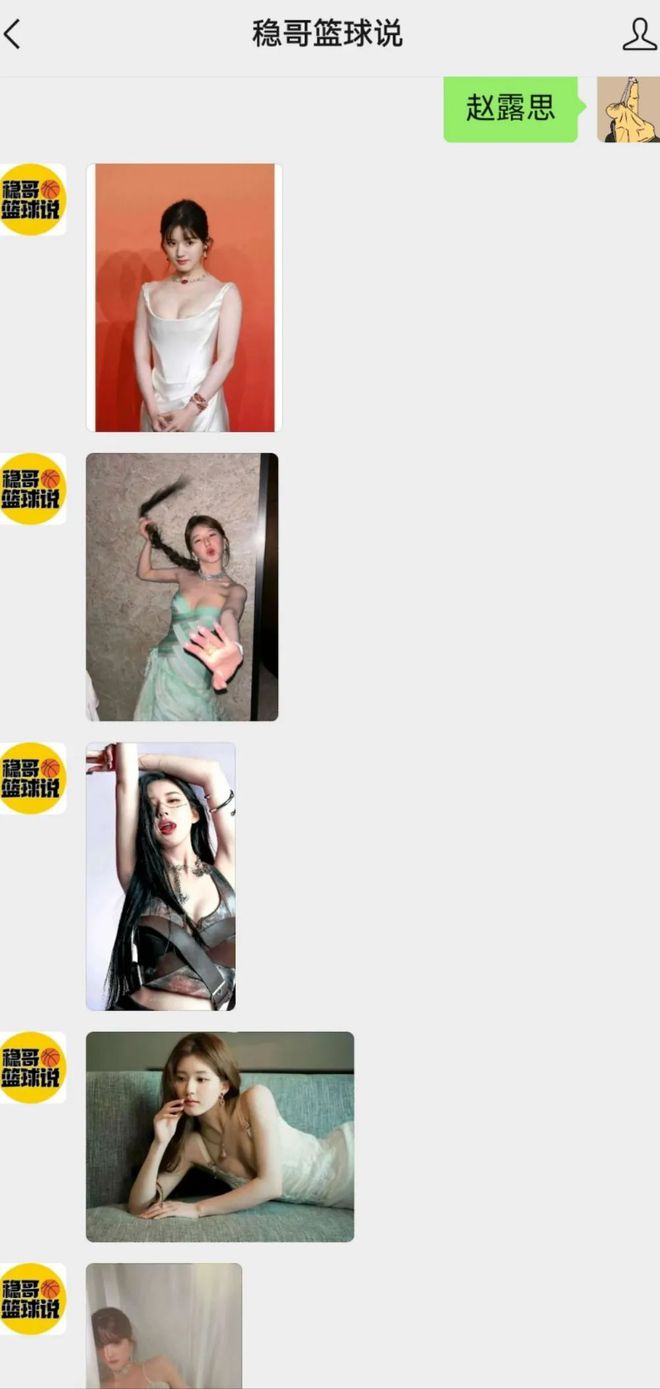Open the photo with green dress
The image size is (660, 1389).
(182, 587)
